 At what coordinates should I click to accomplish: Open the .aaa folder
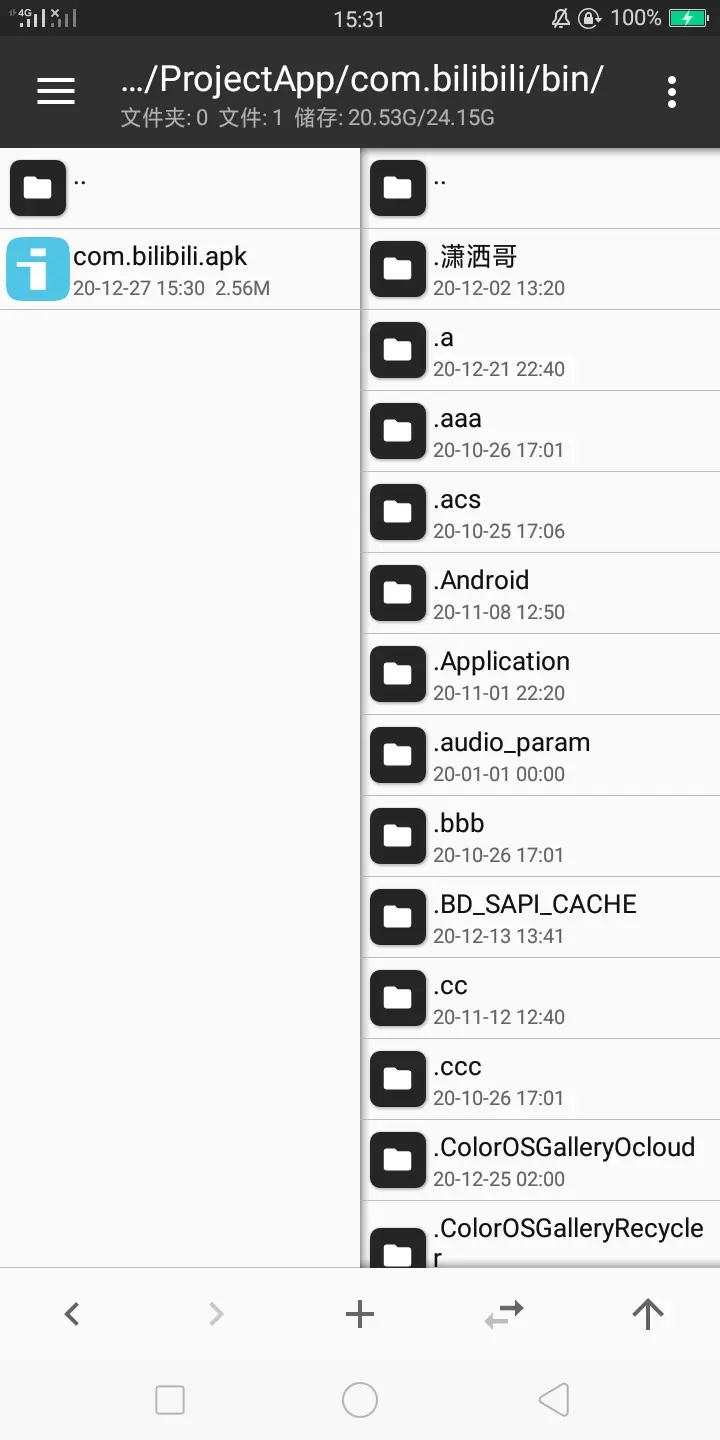(540, 432)
